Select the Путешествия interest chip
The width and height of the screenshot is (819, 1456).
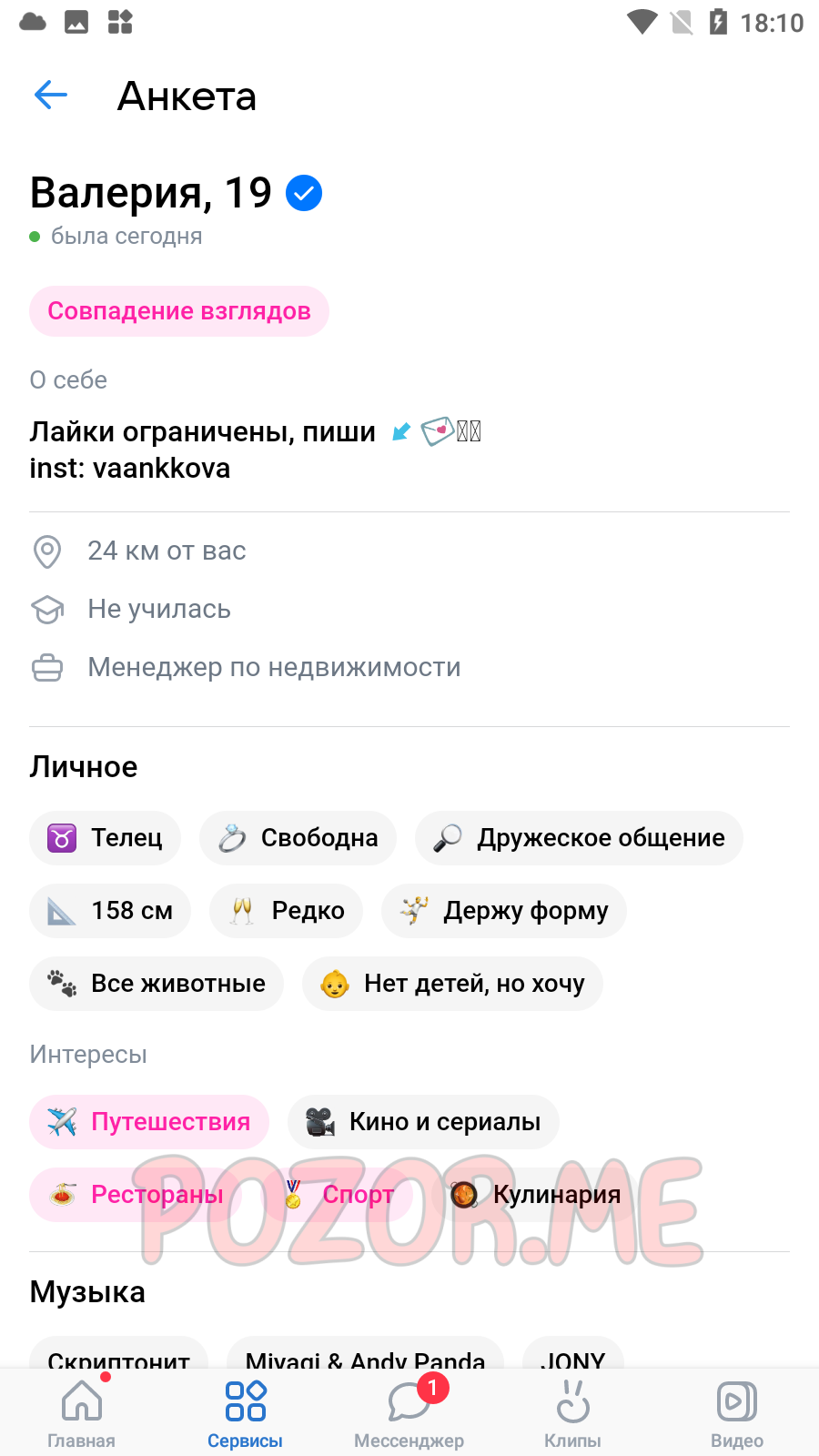149,1122
